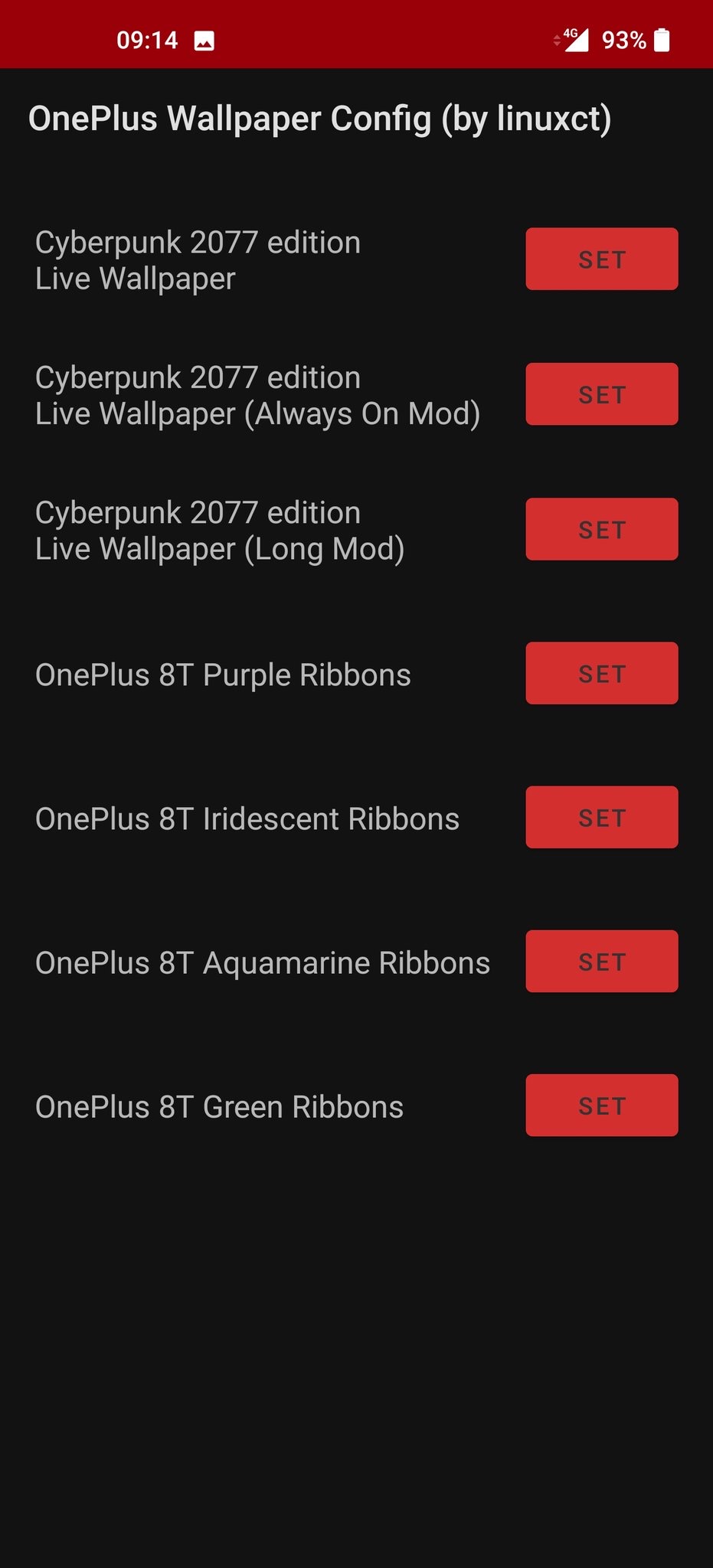
Task: Apply OnePlus 8T Iridescent Ribbons wallpaper
Action: pyautogui.click(x=601, y=817)
